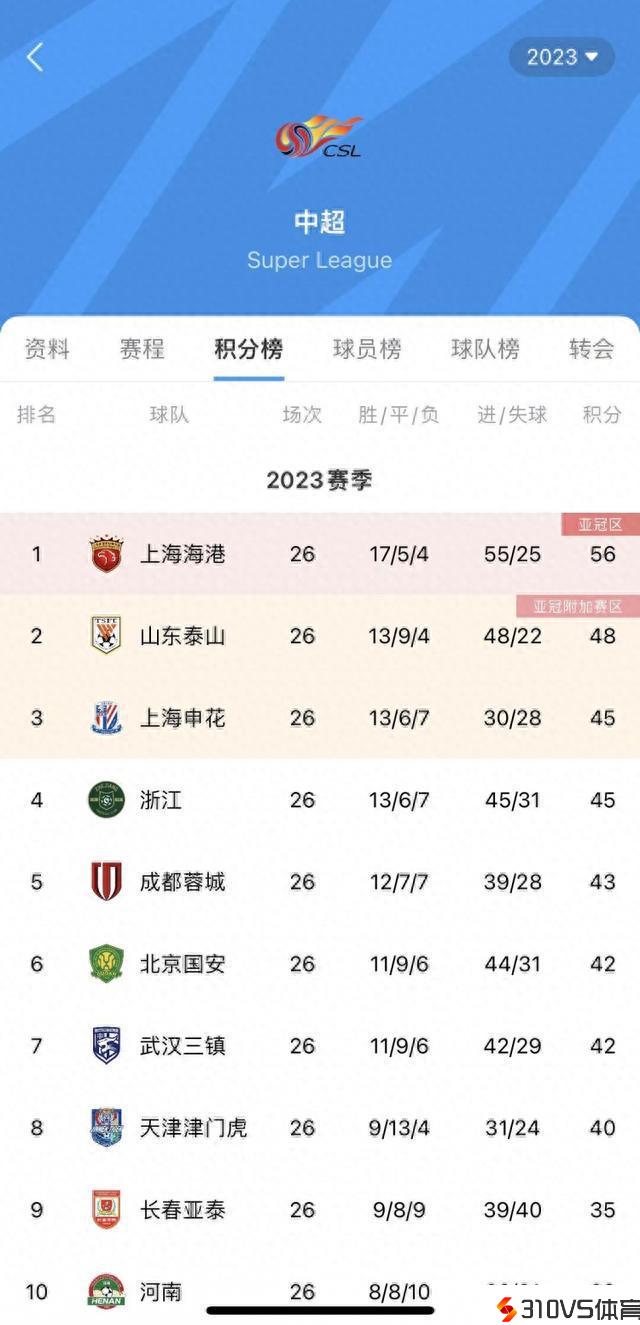Open the 转会 tab
This screenshot has width=640, height=1325.
click(x=590, y=349)
